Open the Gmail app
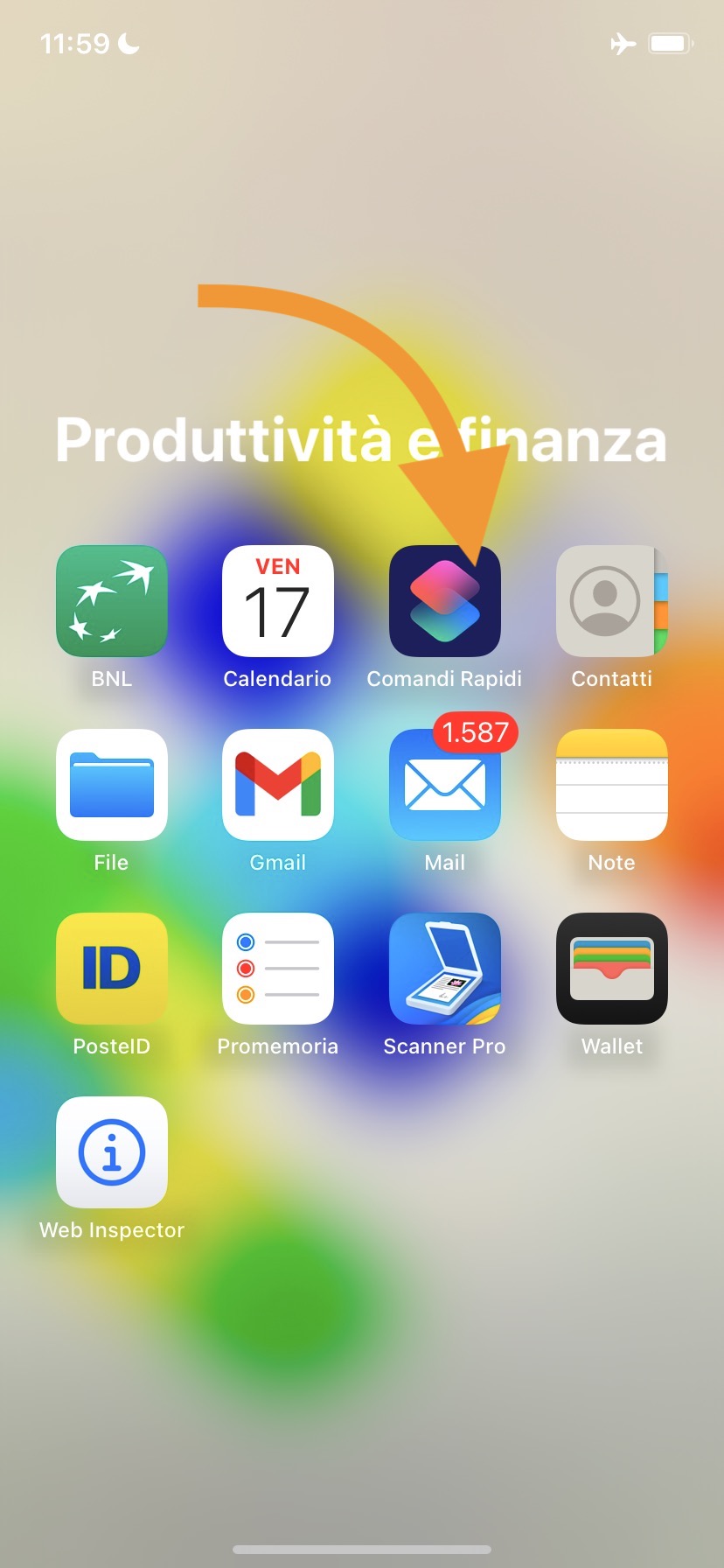This screenshot has height=1568, width=724. 278,785
